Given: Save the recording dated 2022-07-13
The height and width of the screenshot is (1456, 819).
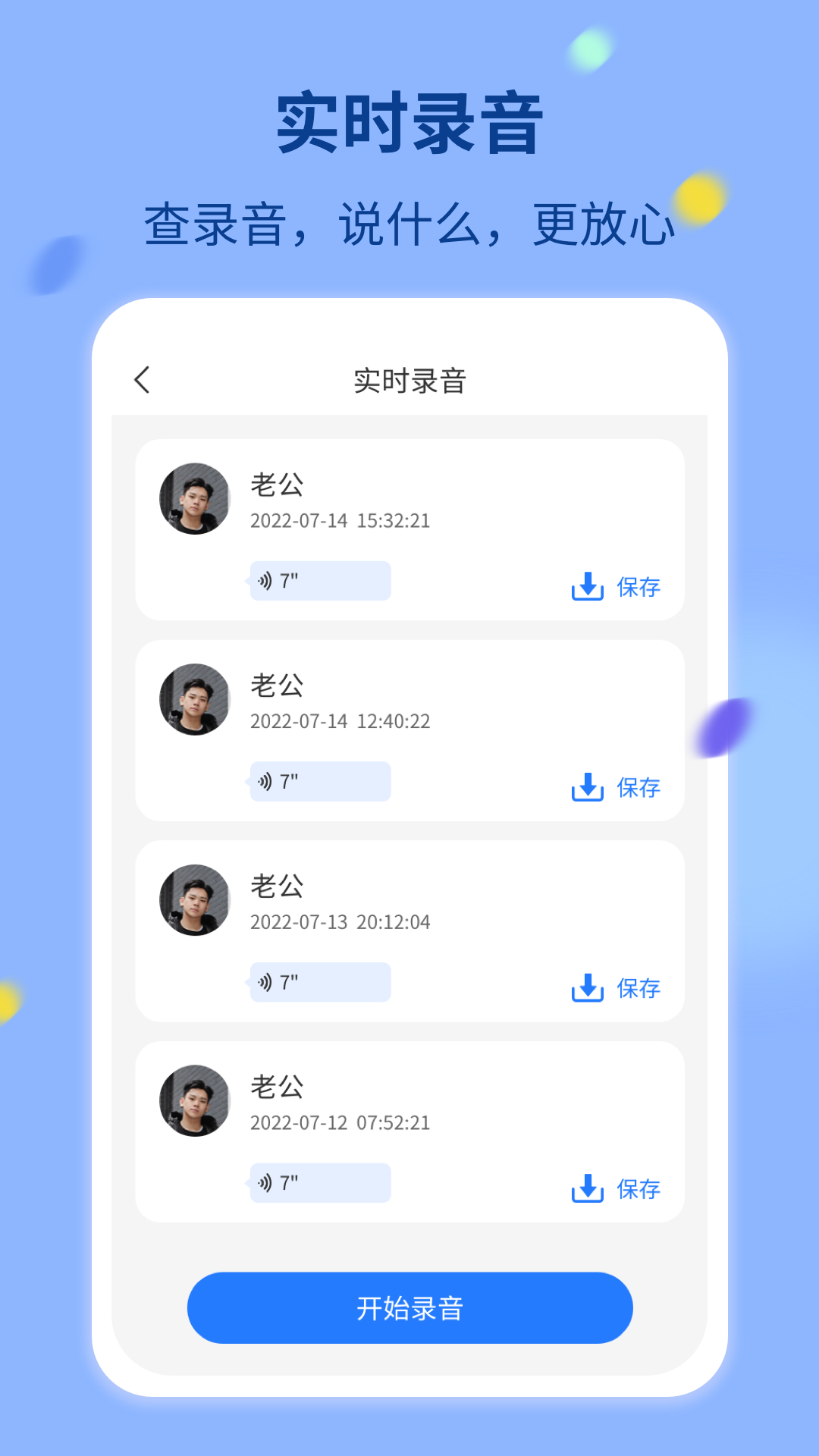Looking at the screenshot, I should 638,989.
